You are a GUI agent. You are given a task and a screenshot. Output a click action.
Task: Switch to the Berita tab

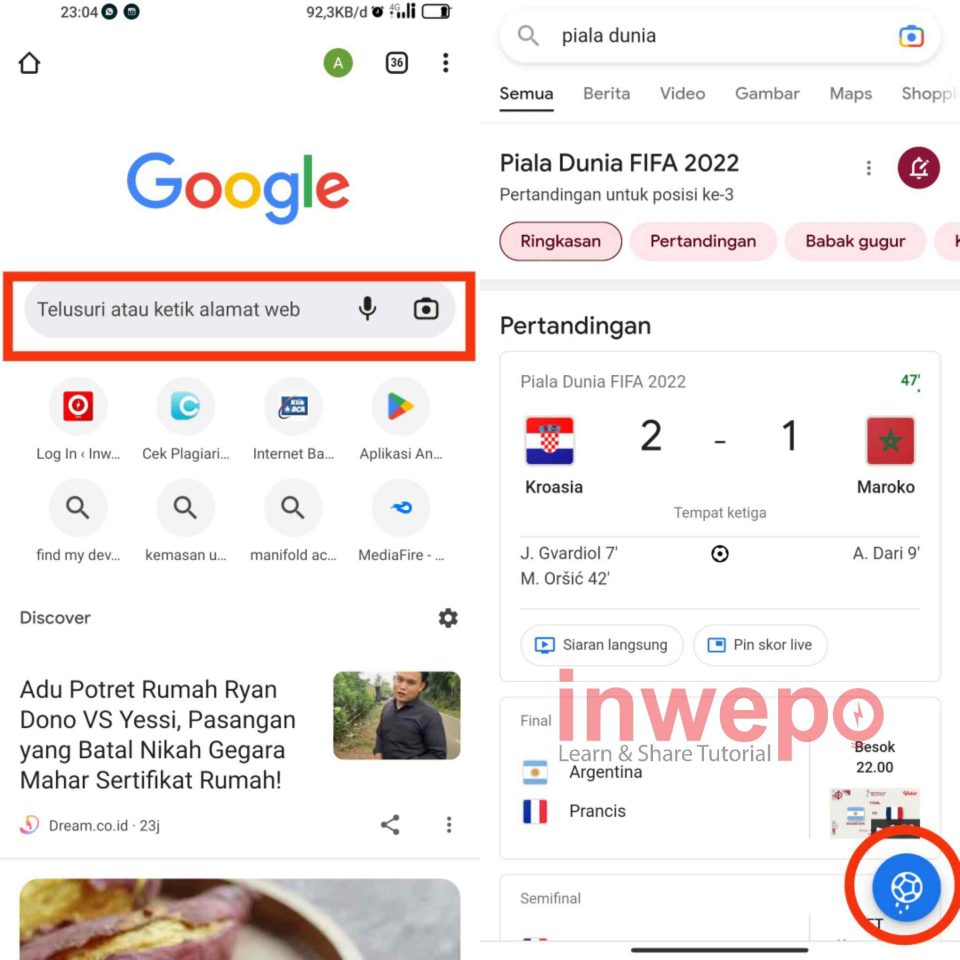tap(606, 94)
